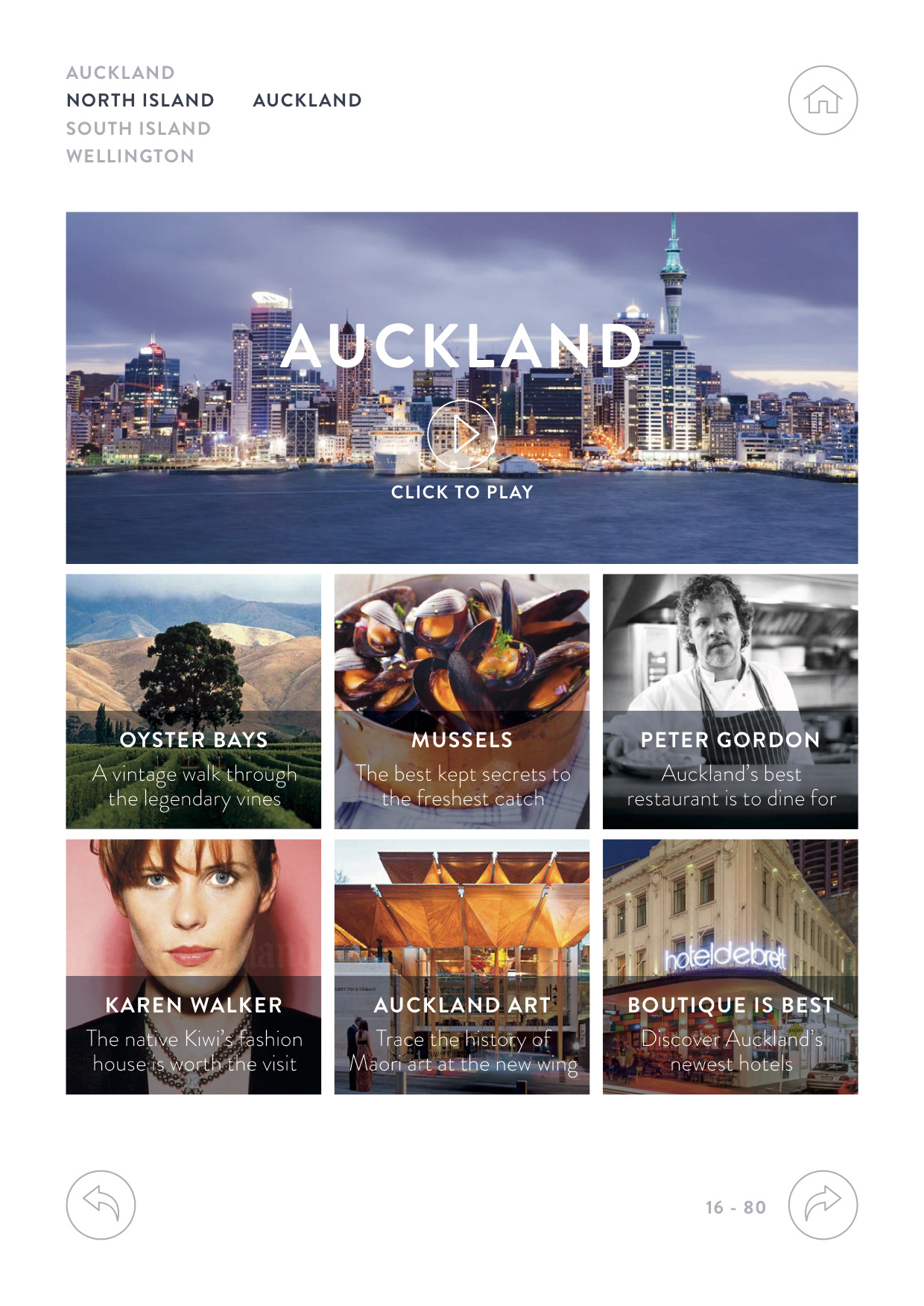Open Boutique Is Best hotels tile
This screenshot has width=924, height=1306.
pyautogui.click(x=730, y=966)
